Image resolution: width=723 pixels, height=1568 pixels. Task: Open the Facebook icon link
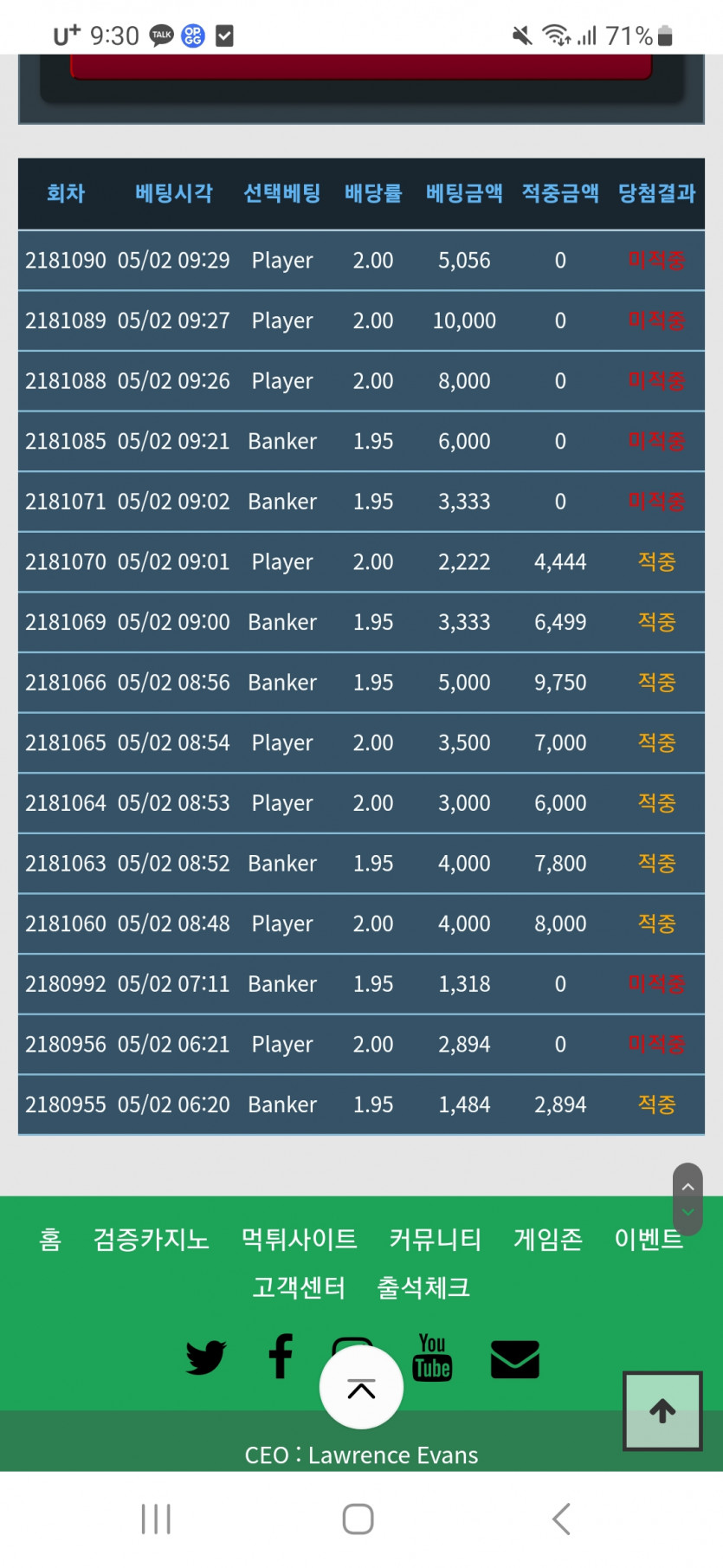pos(281,1357)
